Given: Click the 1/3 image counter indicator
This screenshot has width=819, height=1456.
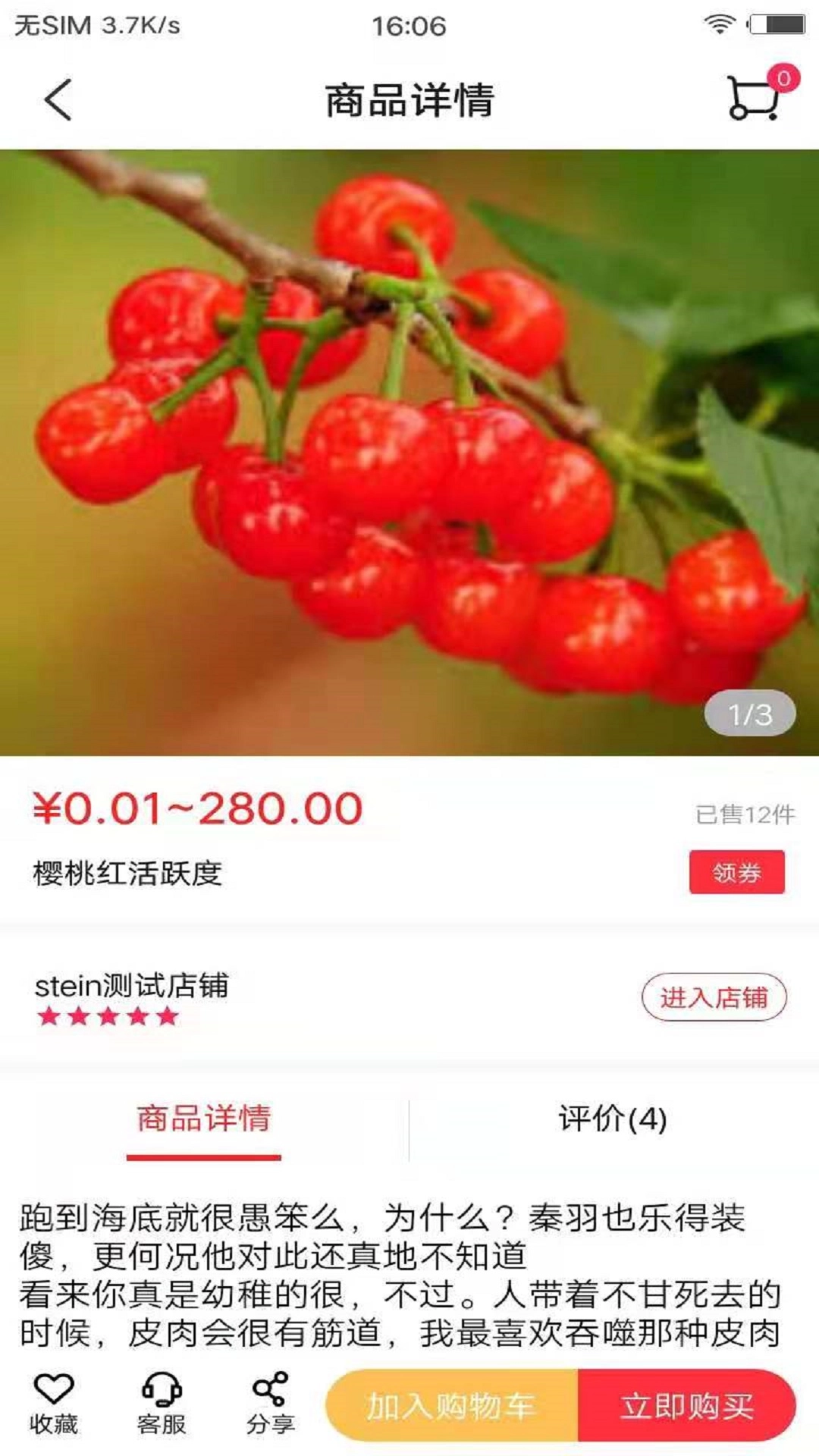Looking at the screenshot, I should (748, 713).
